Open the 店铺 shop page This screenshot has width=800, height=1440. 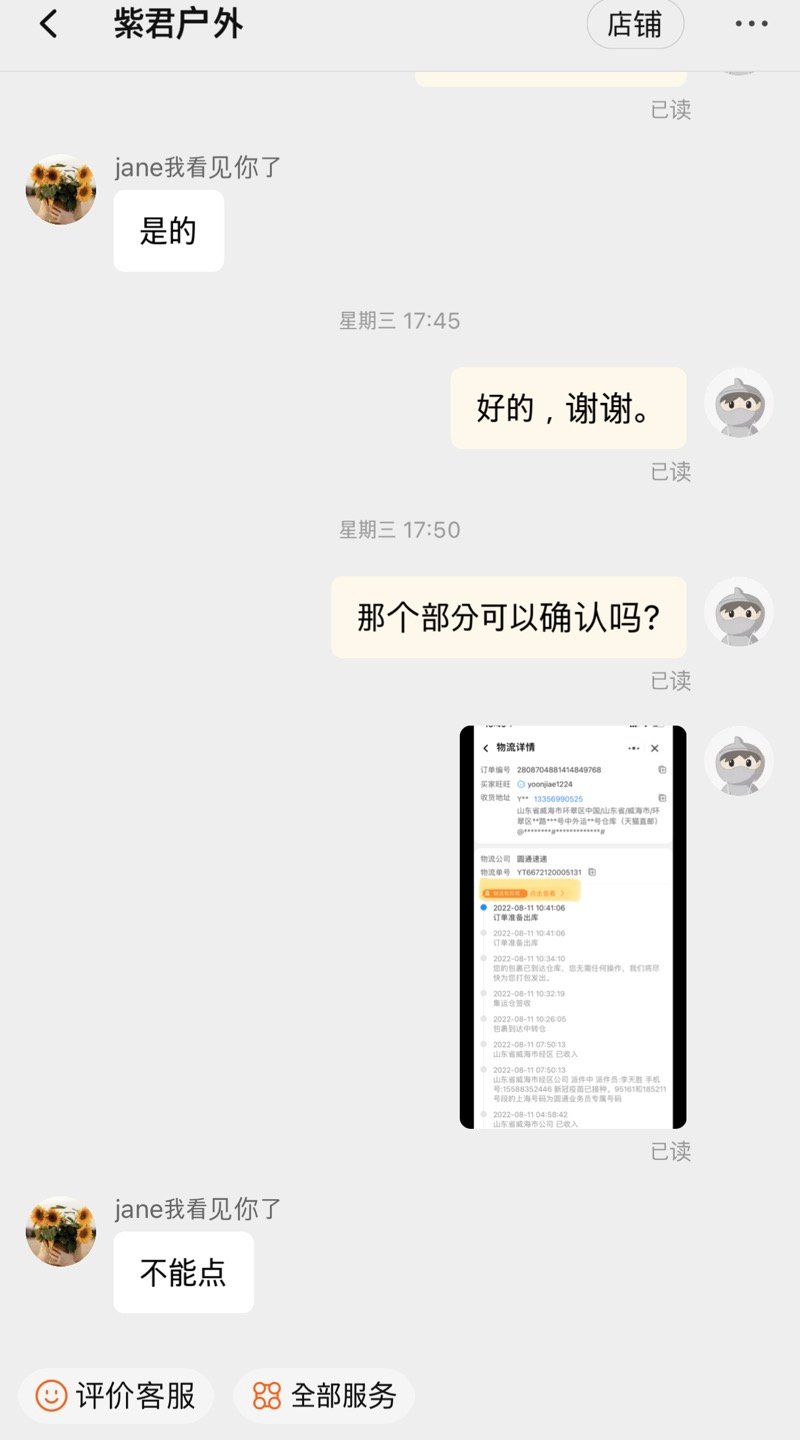(634, 25)
